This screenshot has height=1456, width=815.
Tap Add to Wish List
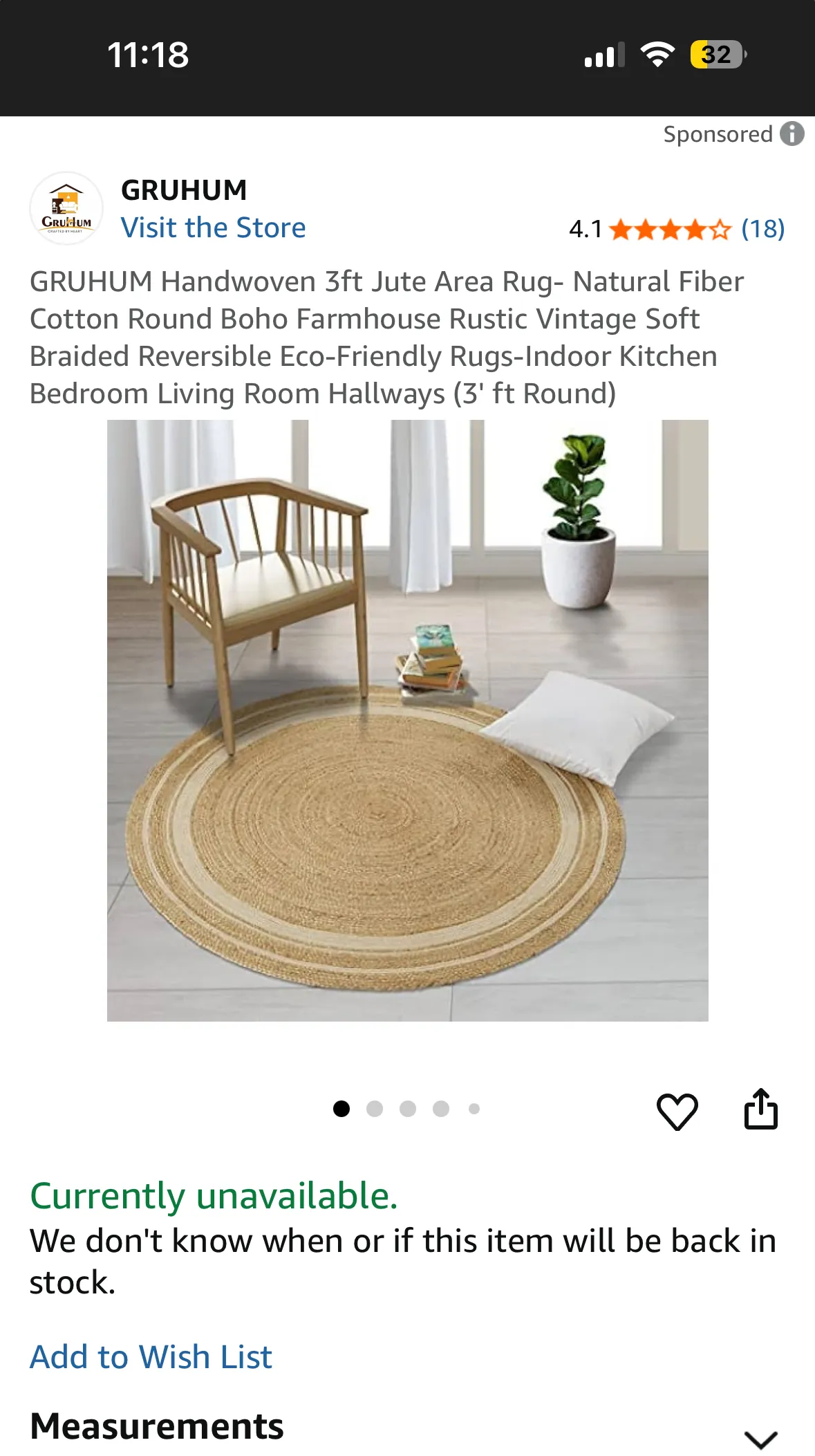[x=151, y=1356]
